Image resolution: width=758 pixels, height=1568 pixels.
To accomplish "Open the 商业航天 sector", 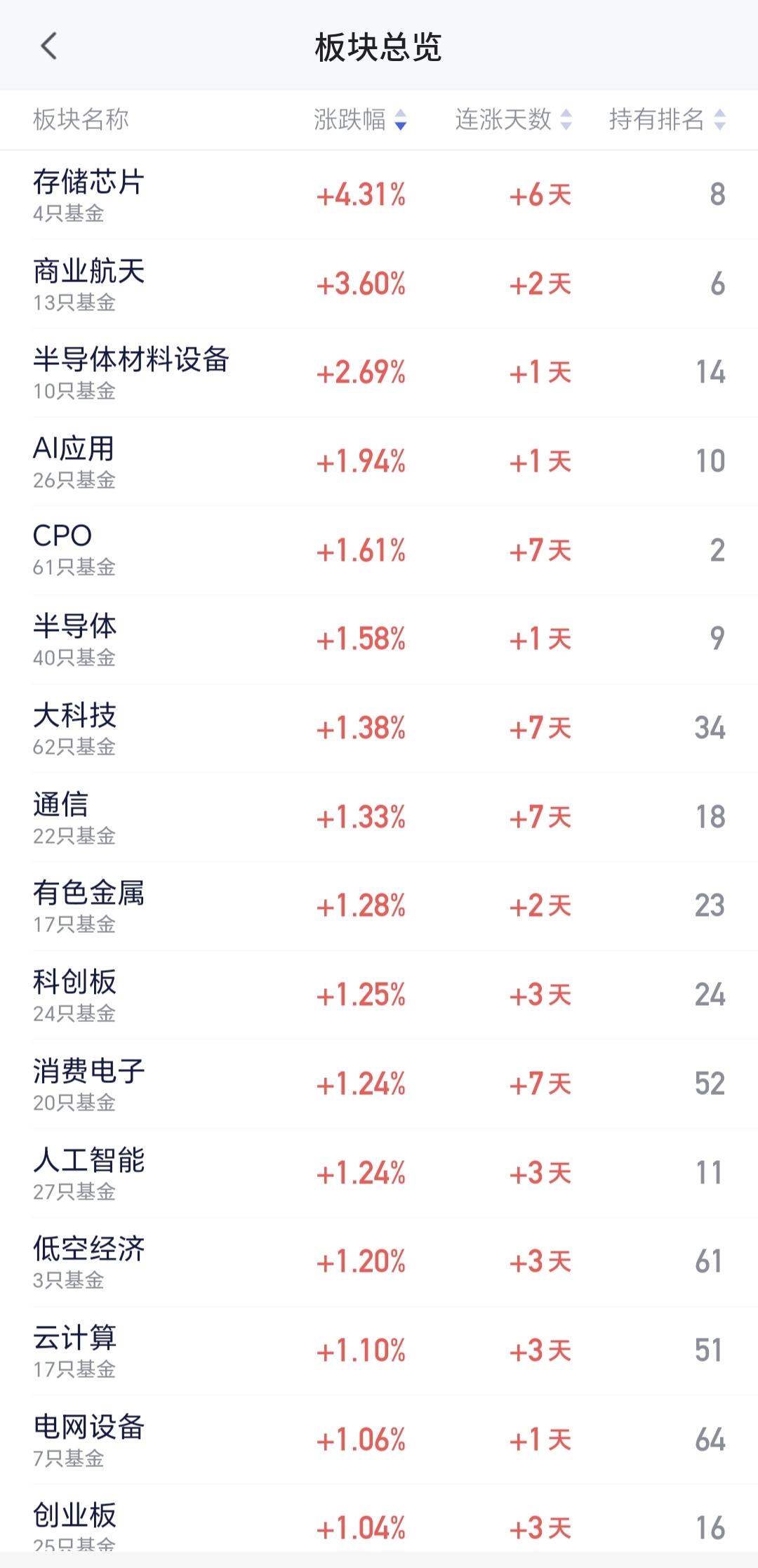I will pyautogui.click(x=379, y=284).
